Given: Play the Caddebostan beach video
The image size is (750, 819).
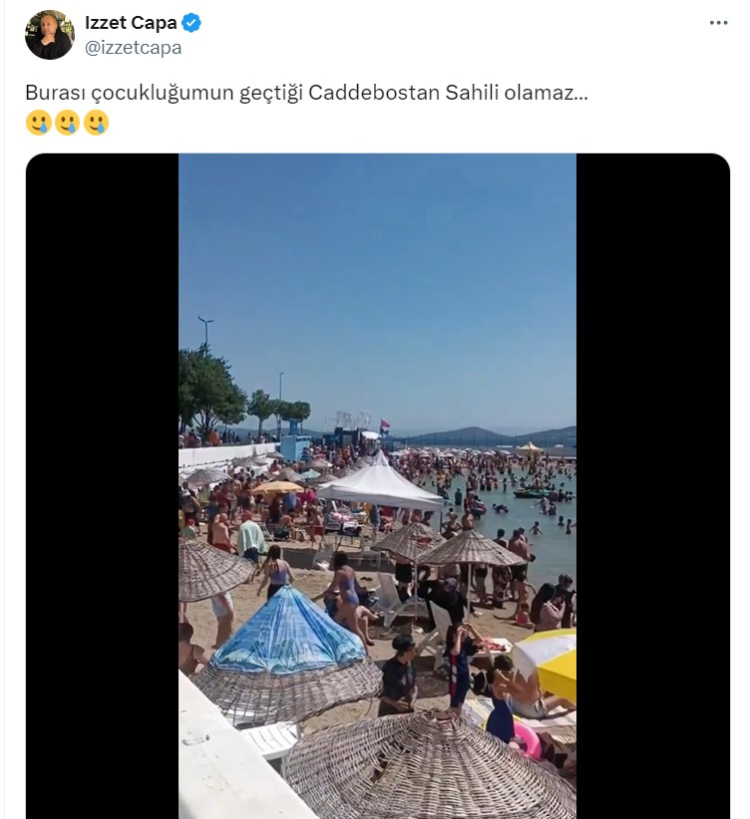Looking at the screenshot, I should [377, 487].
